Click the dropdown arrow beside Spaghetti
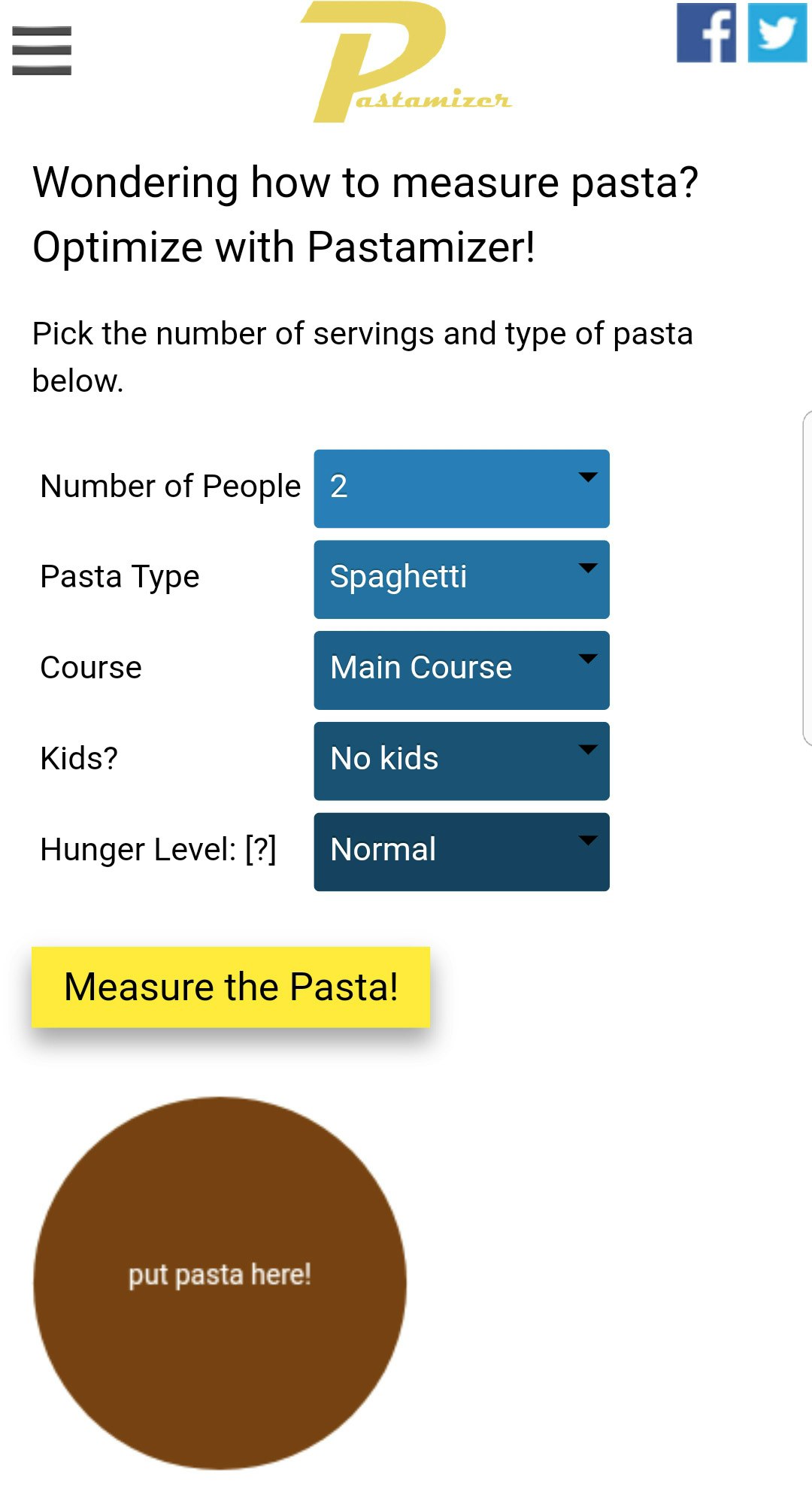Screen dimensions: 812x1489 (x=589, y=570)
